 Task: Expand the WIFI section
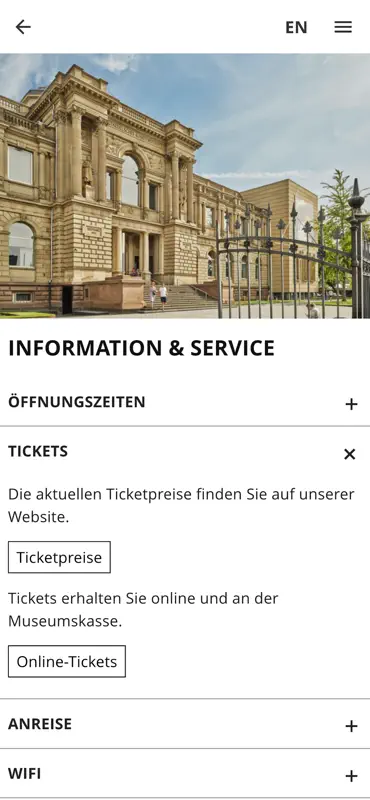[x=185, y=774]
